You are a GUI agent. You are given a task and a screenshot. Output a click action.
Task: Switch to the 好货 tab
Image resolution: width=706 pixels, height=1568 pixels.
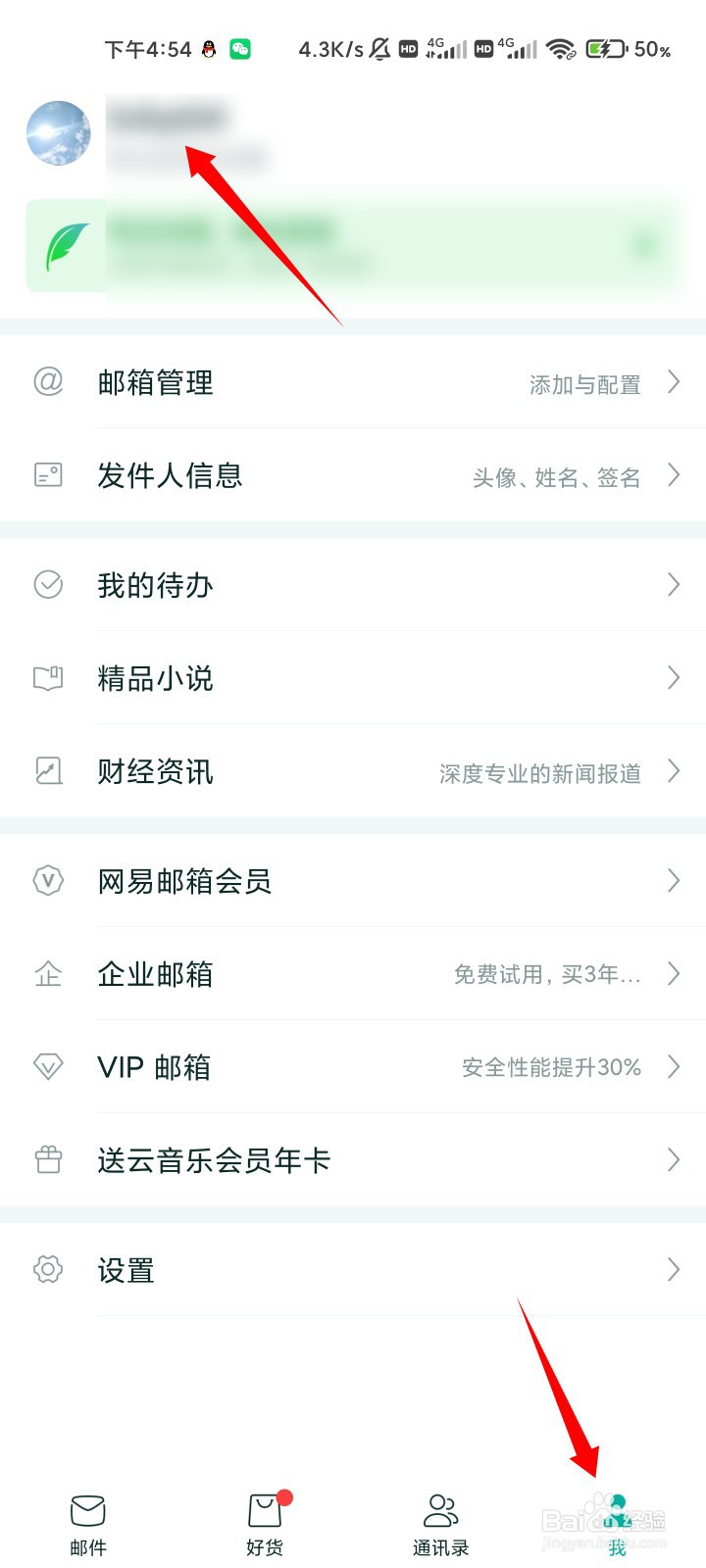click(x=265, y=1524)
